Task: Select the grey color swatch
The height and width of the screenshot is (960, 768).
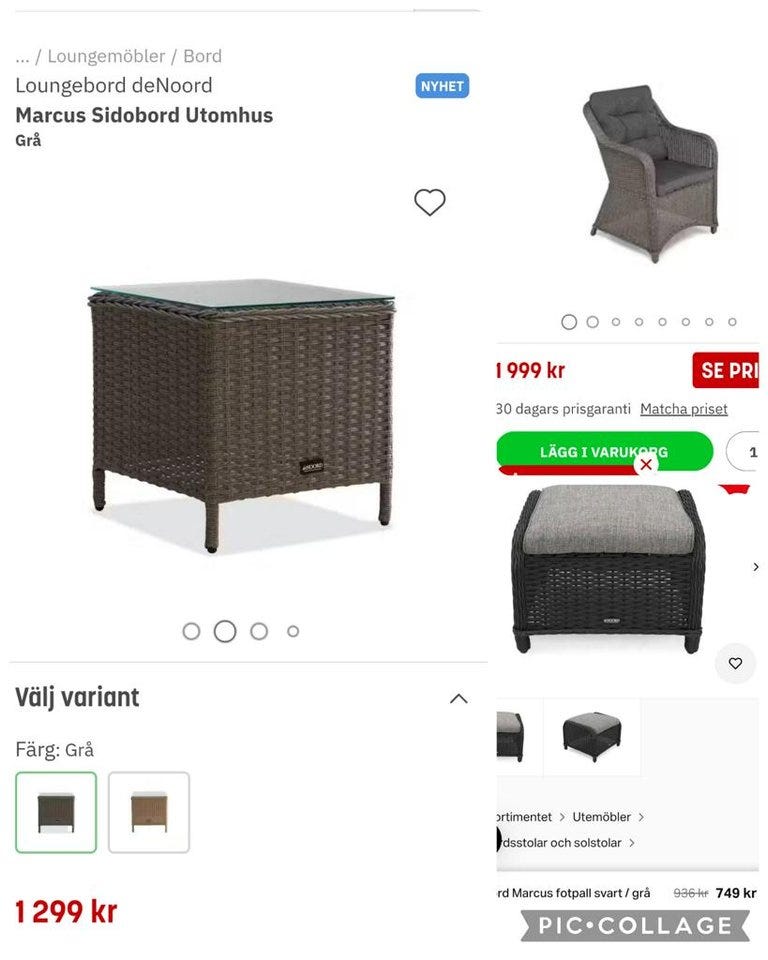Action: pyautogui.click(x=55, y=812)
